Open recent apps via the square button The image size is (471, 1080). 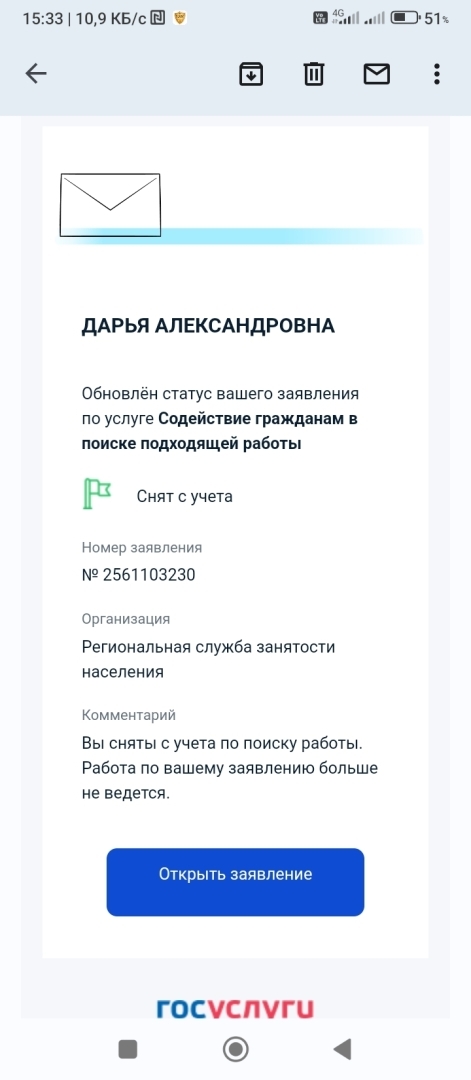click(x=128, y=1049)
